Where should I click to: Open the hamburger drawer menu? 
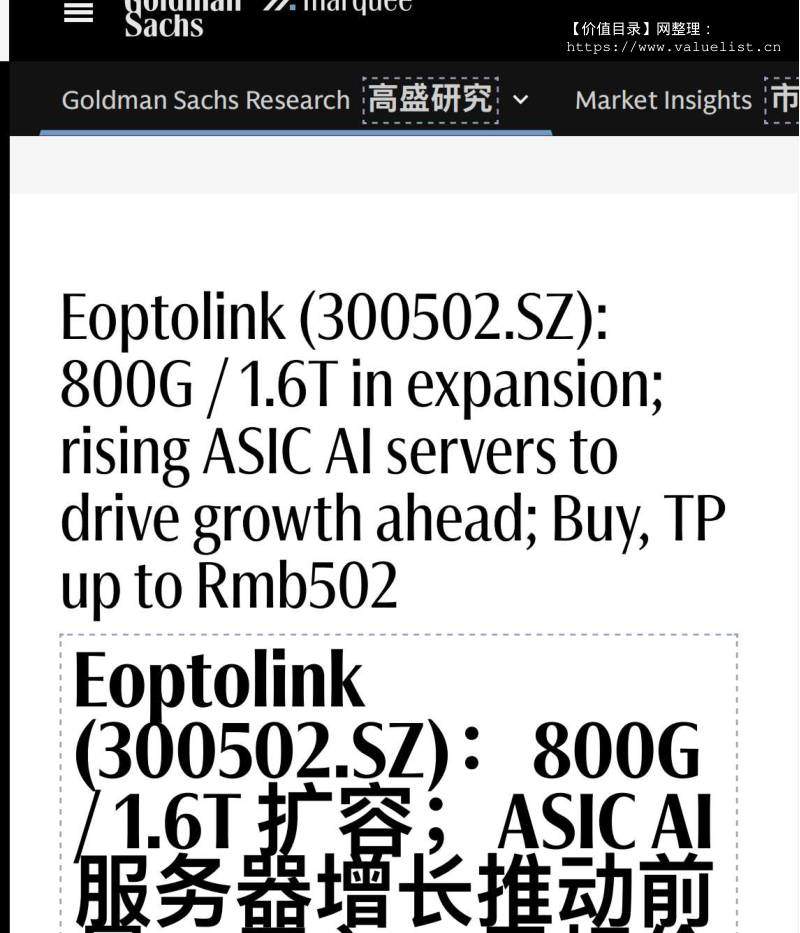[x=78, y=13]
